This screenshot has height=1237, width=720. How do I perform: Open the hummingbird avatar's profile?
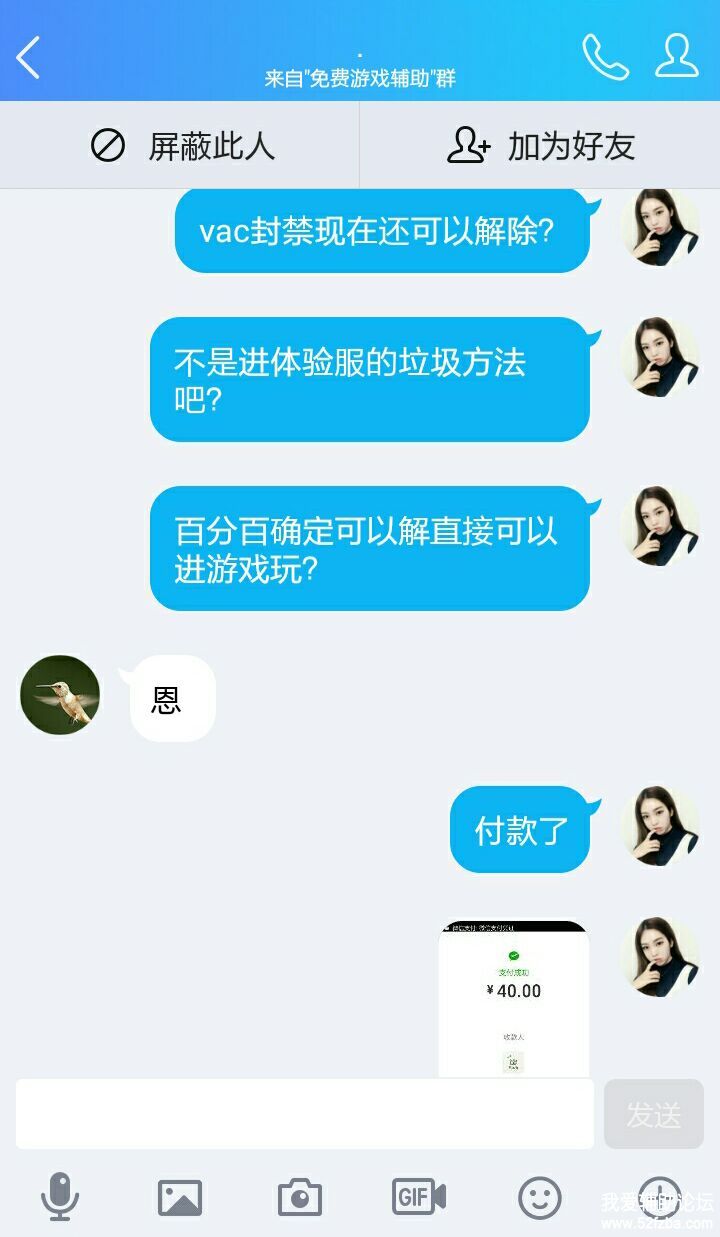60,695
